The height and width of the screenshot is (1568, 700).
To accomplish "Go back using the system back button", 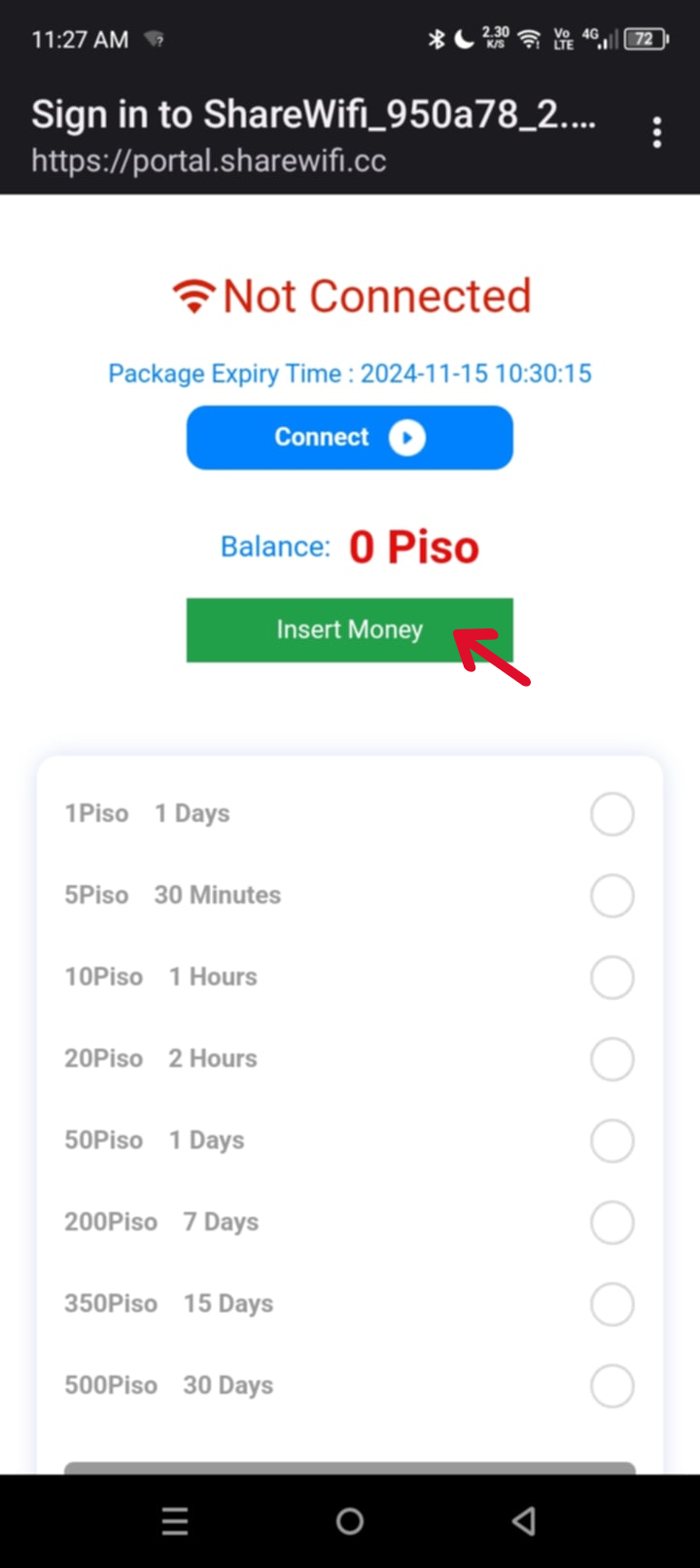I will [524, 1521].
